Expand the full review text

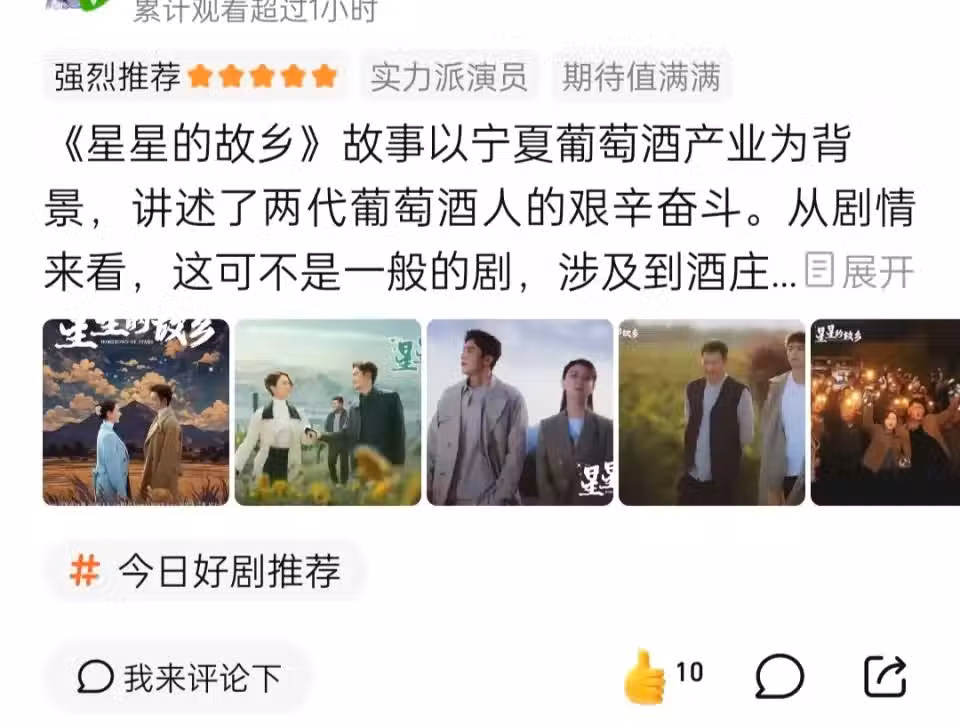coord(860,271)
